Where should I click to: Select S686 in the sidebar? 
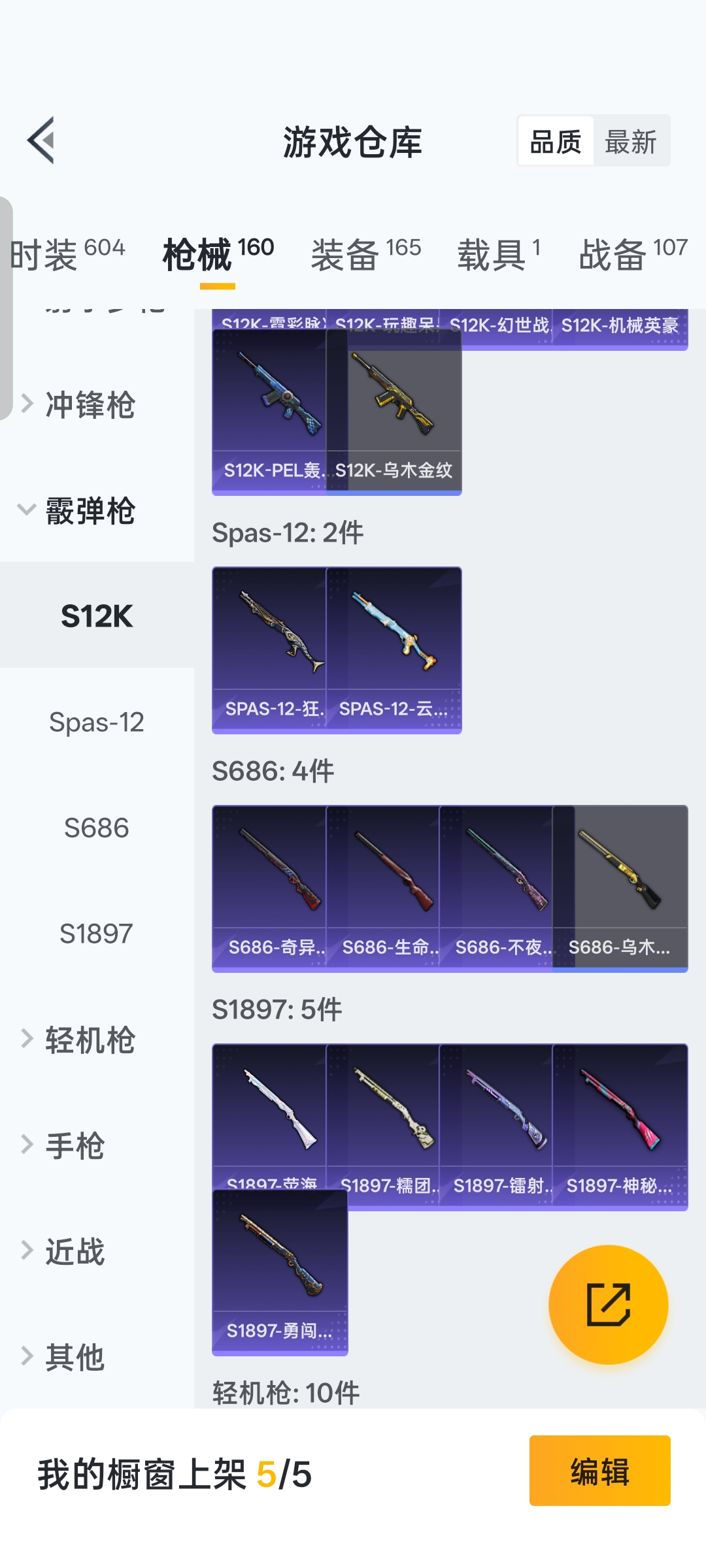point(97,828)
